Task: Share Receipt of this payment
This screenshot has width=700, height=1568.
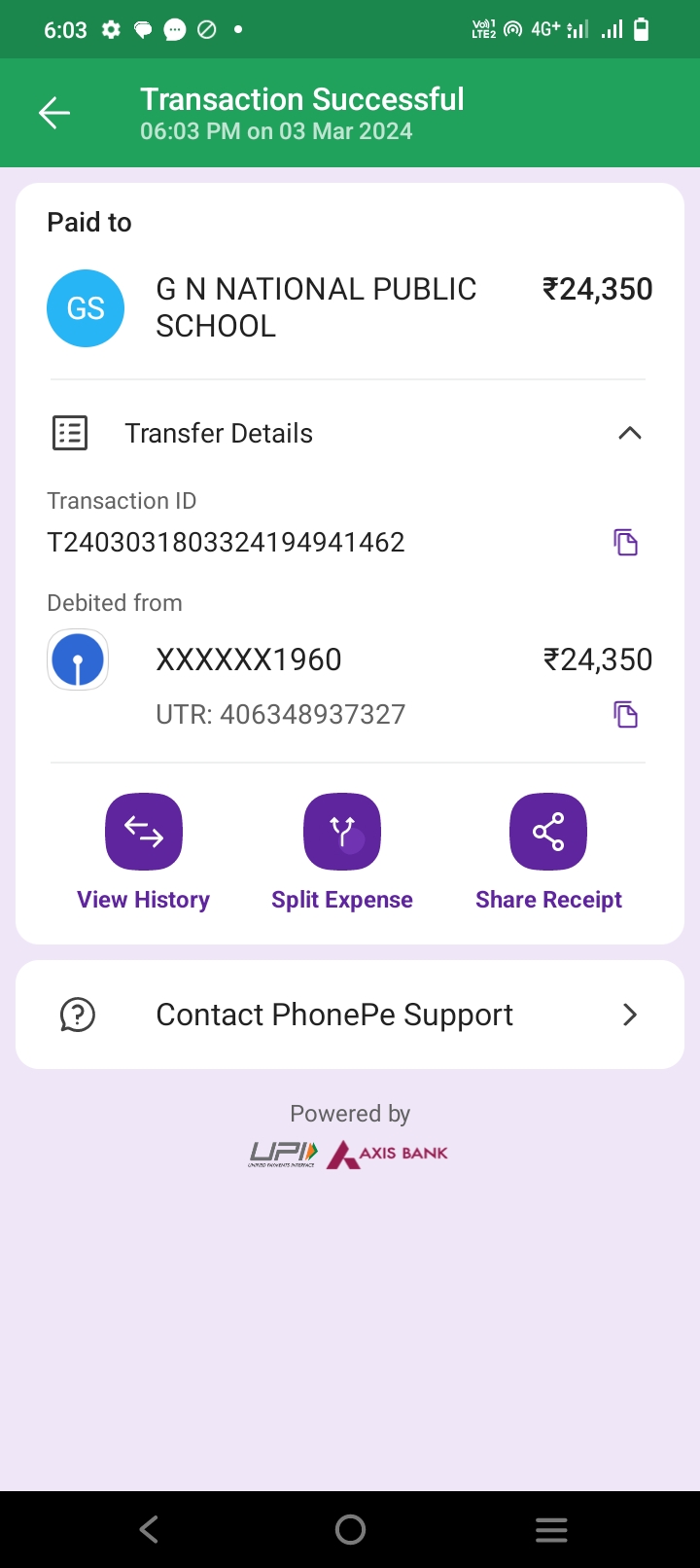Action: tap(548, 853)
